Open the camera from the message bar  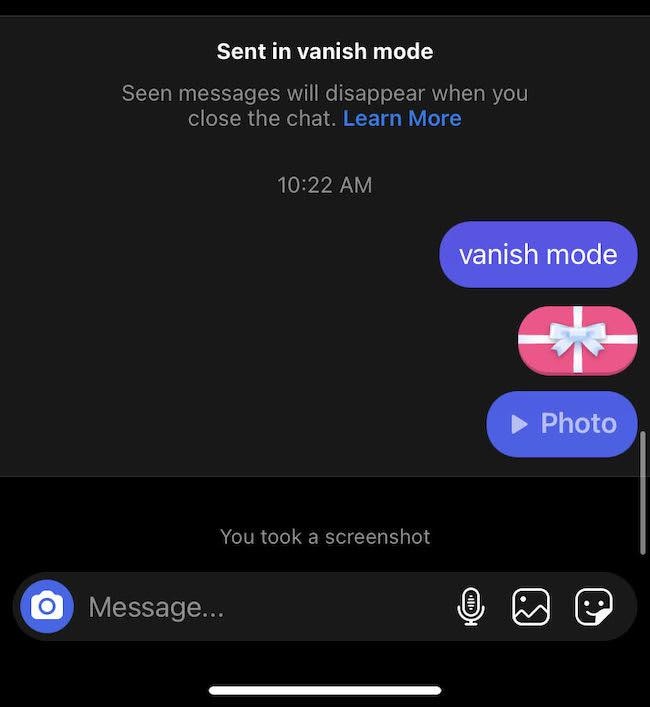(47, 606)
